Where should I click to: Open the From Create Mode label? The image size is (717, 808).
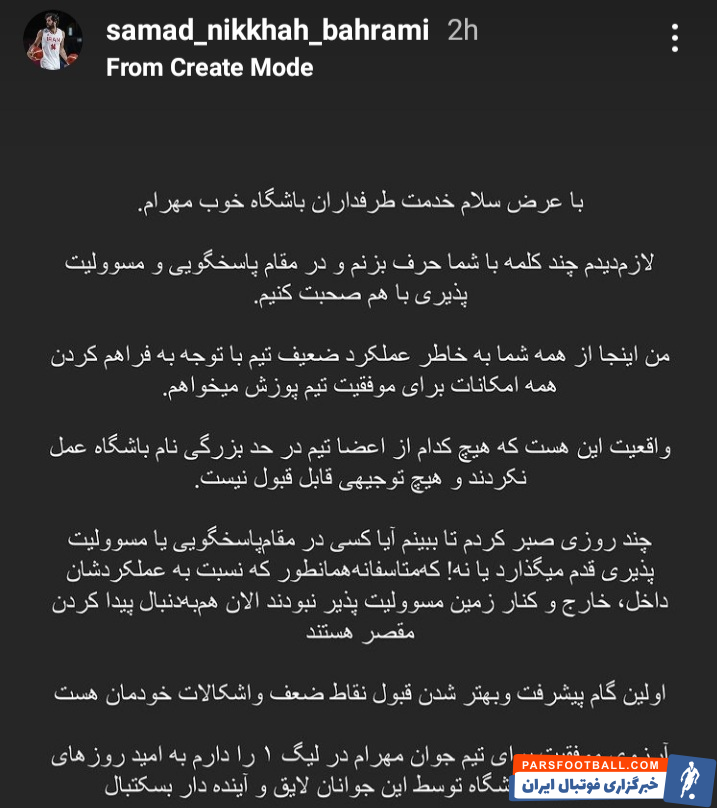pyautogui.click(x=209, y=68)
